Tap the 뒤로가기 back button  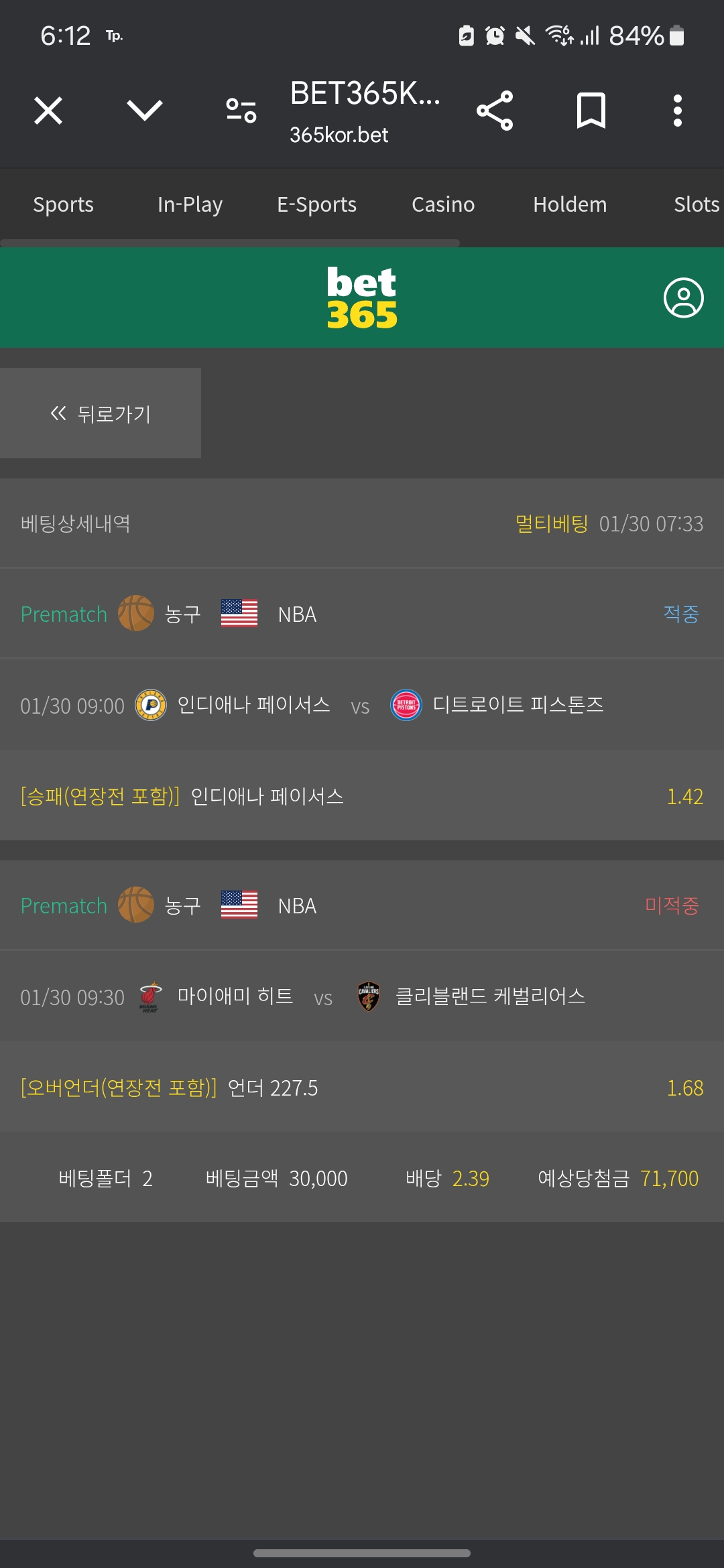click(x=101, y=413)
